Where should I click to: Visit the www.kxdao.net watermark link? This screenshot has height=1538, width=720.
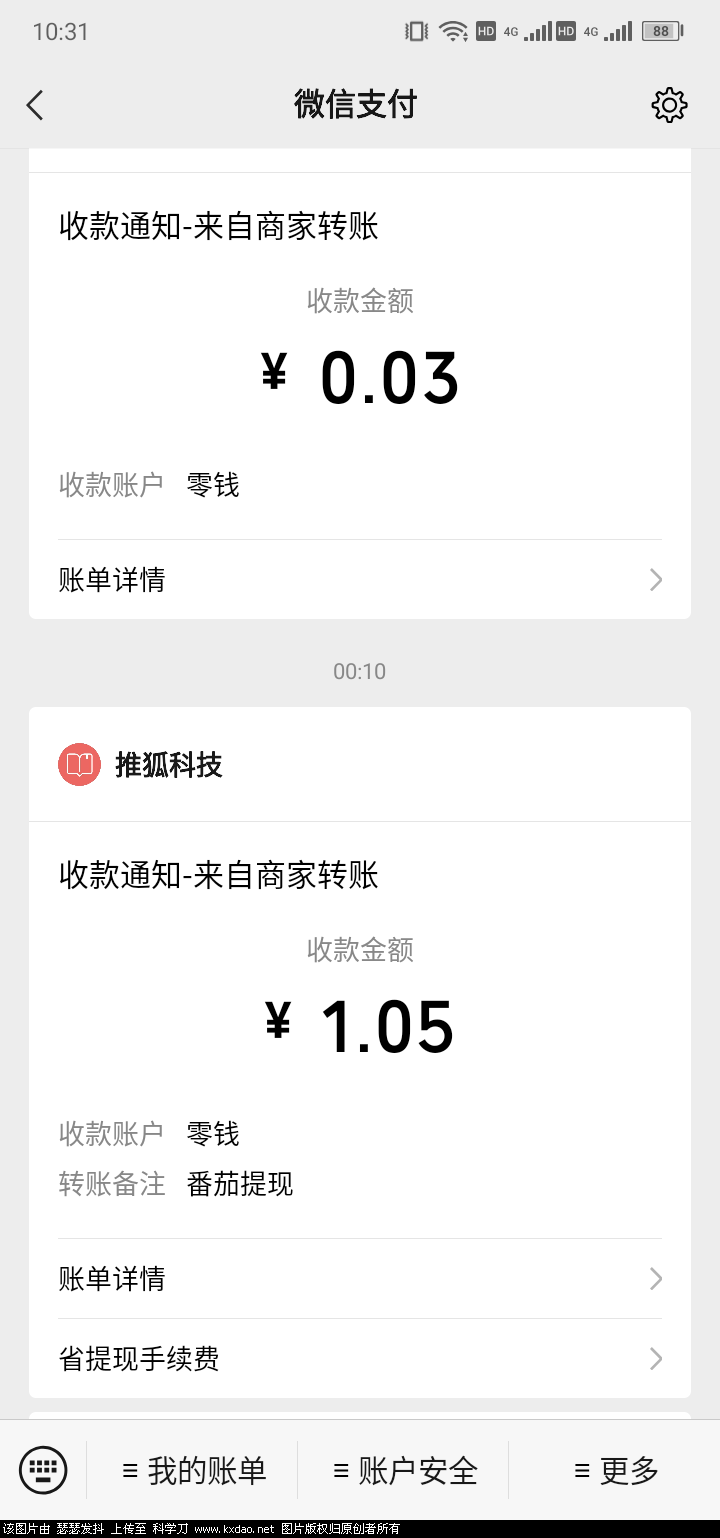(x=232, y=1528)
